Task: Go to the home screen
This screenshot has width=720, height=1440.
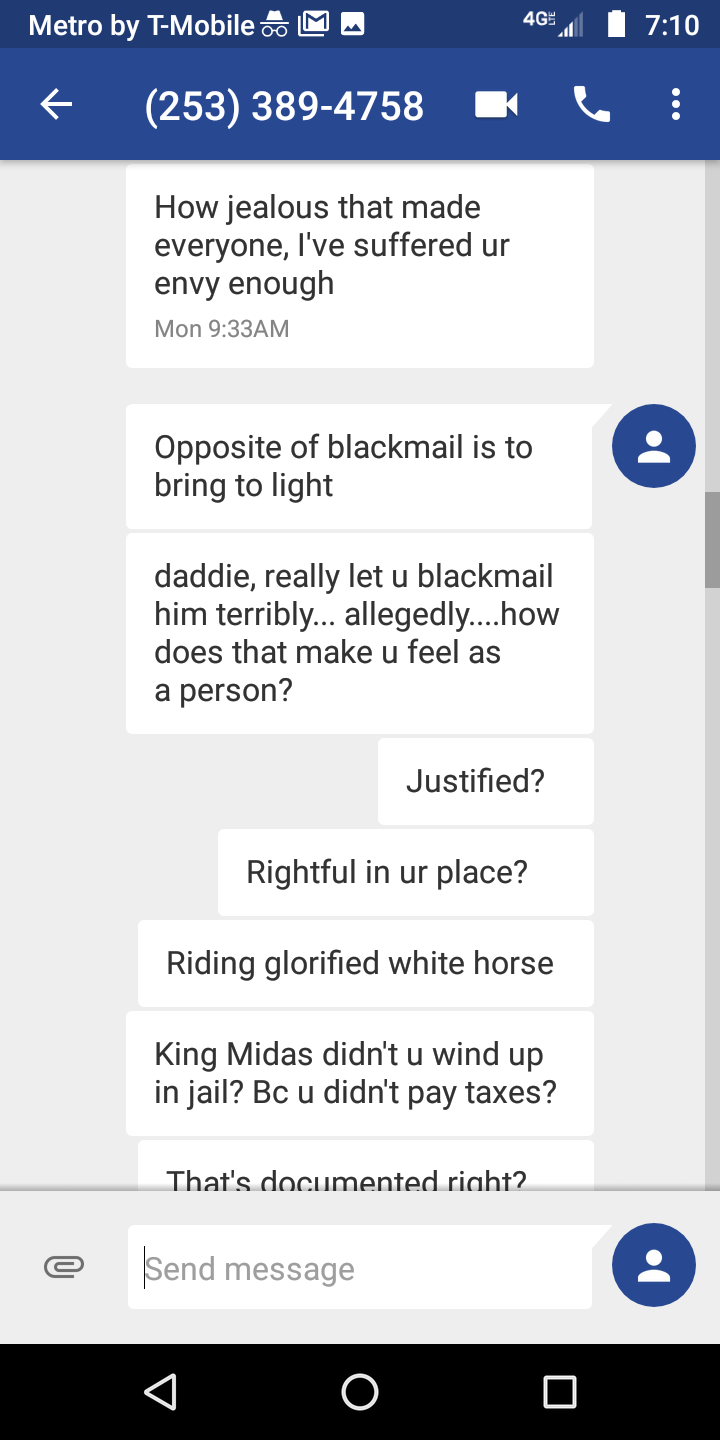Action: tap(360, 1391)
